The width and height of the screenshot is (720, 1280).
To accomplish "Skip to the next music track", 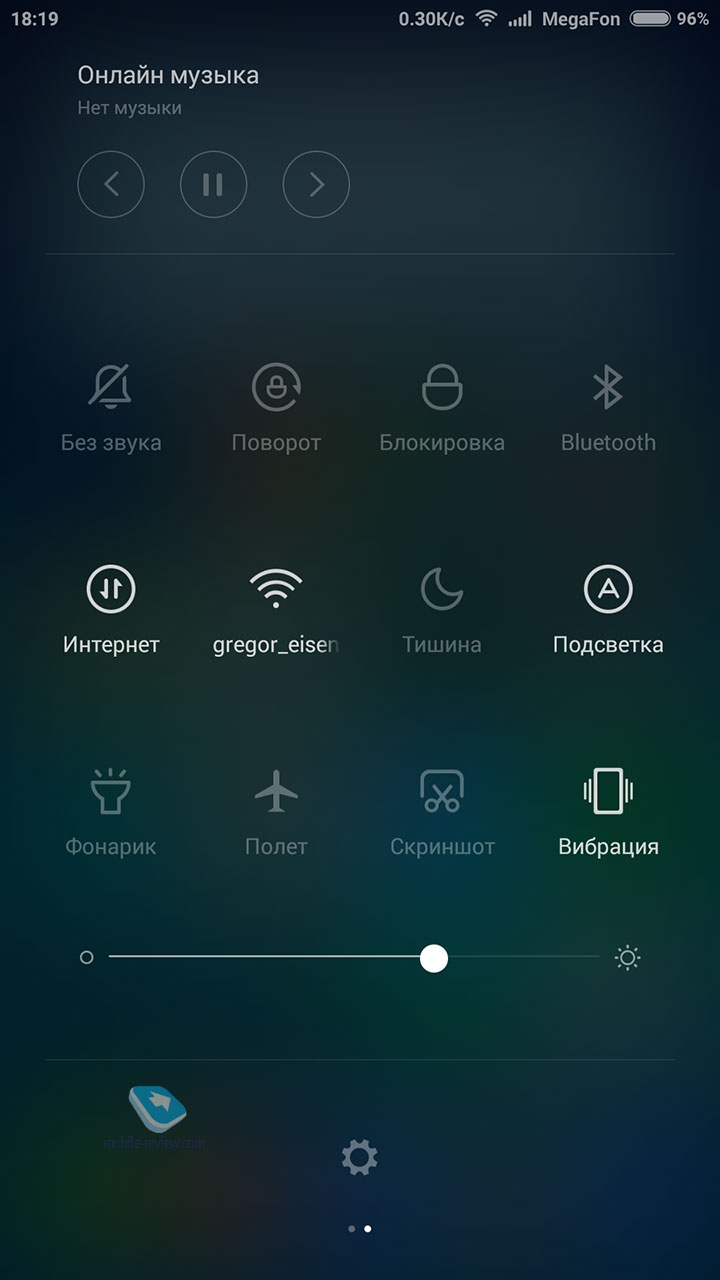I will coord(316,184).
